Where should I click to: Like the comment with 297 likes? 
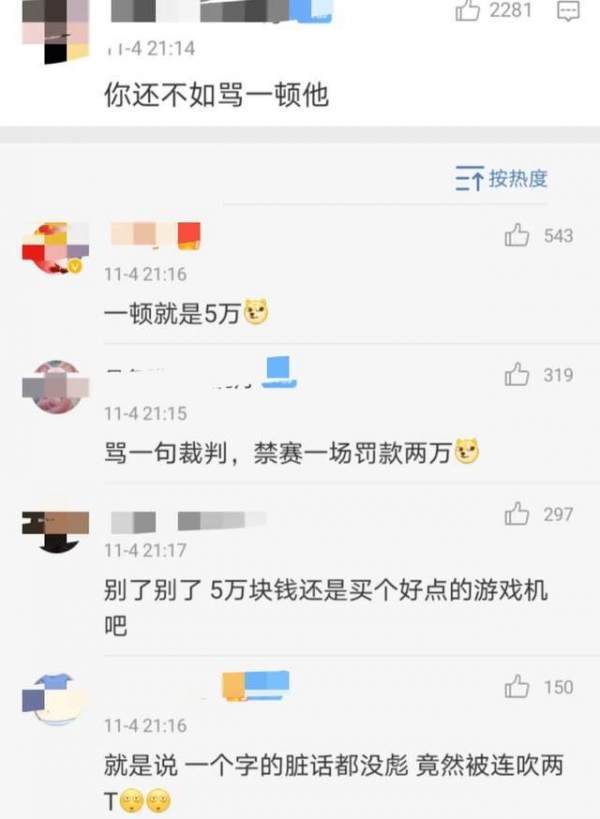click(x=517, y=514)
